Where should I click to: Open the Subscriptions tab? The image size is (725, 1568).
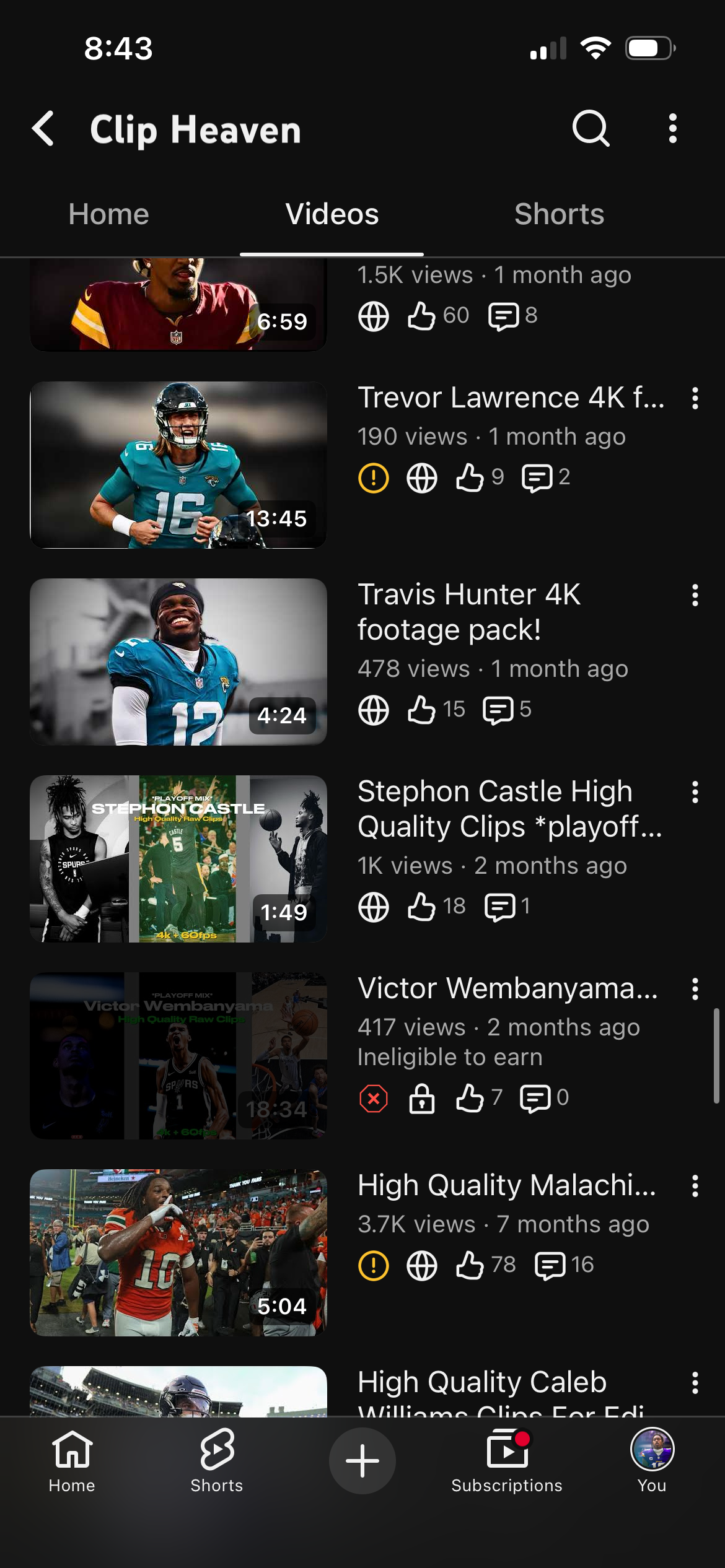pos(507,1460)
